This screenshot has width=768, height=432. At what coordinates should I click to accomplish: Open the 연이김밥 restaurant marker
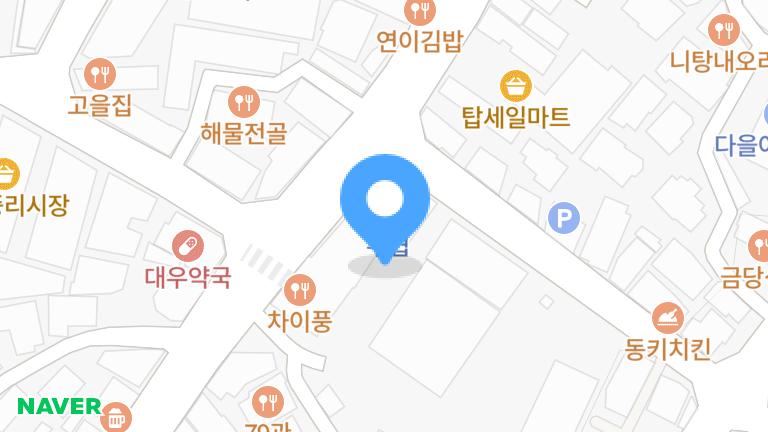click(x=420, y=12)
